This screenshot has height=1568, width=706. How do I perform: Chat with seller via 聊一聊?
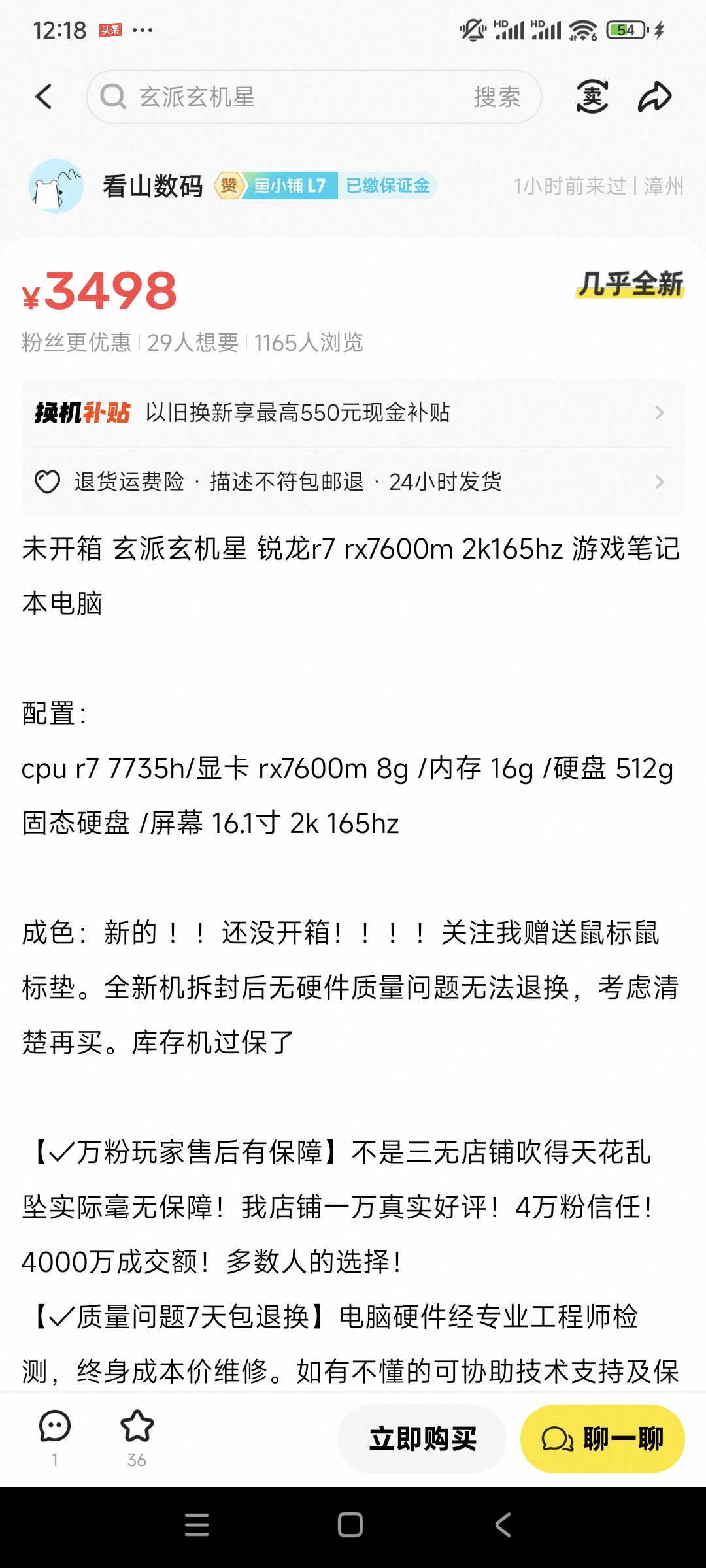[x=602, y=1439]
